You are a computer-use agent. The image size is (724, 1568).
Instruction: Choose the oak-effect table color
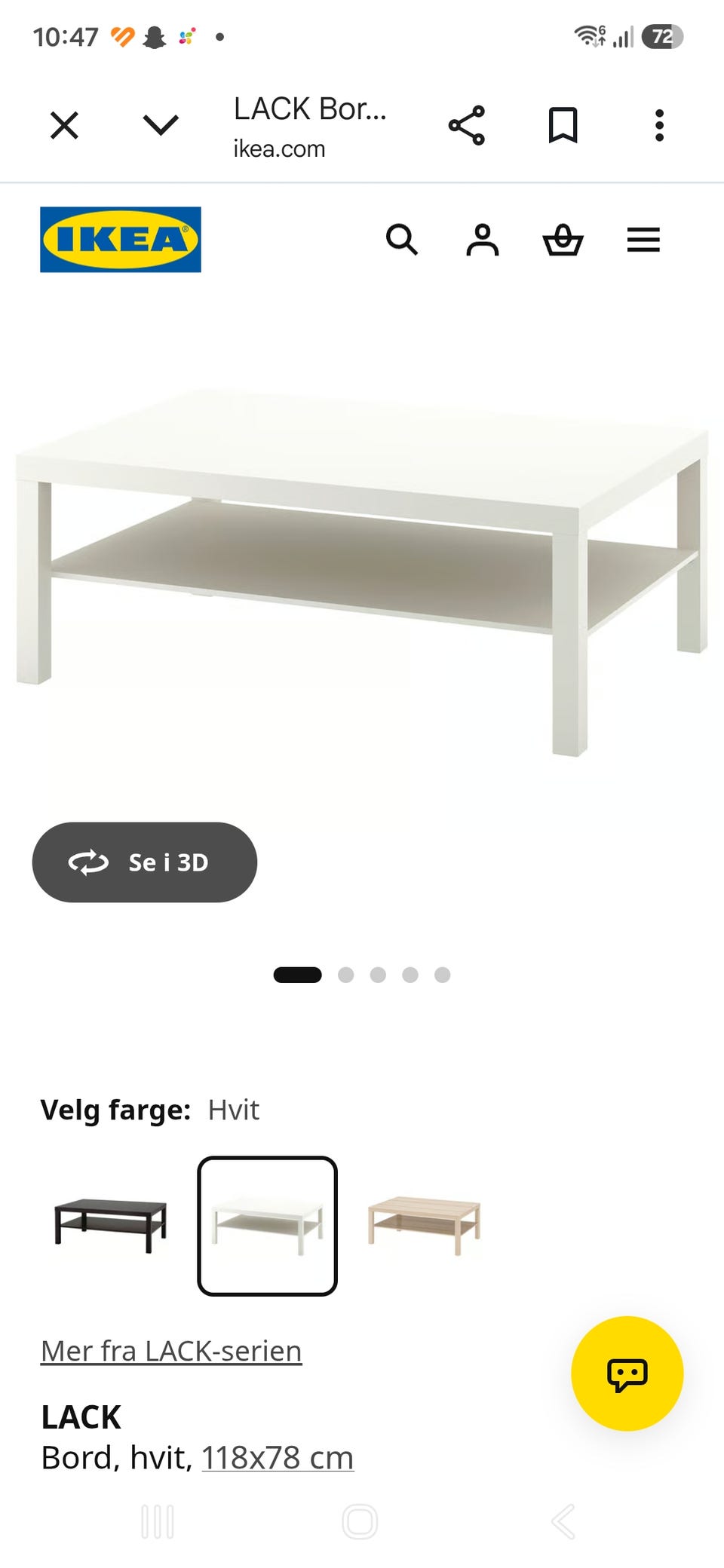pyautogui.click(x=424, y=1226)
